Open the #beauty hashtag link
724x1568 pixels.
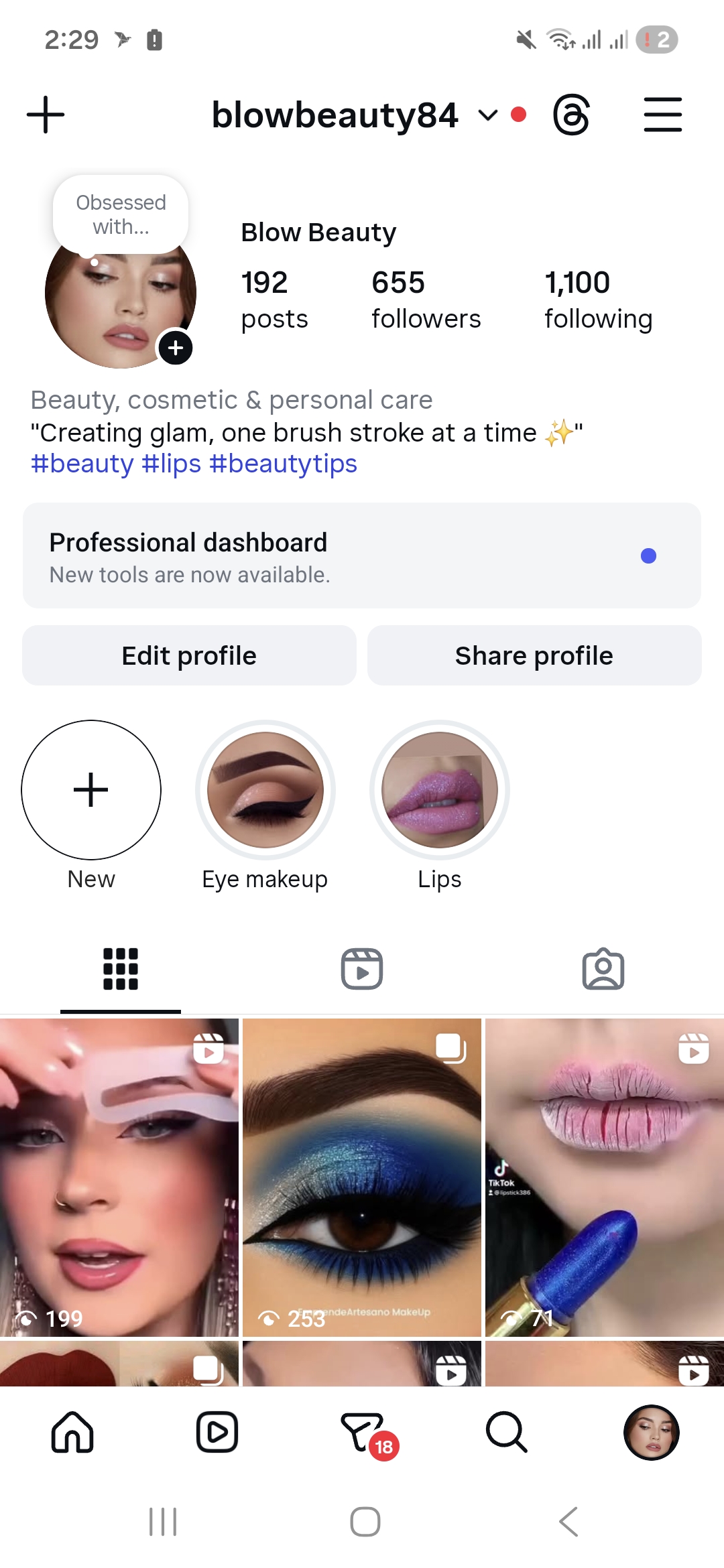click(x=82, y=463)
